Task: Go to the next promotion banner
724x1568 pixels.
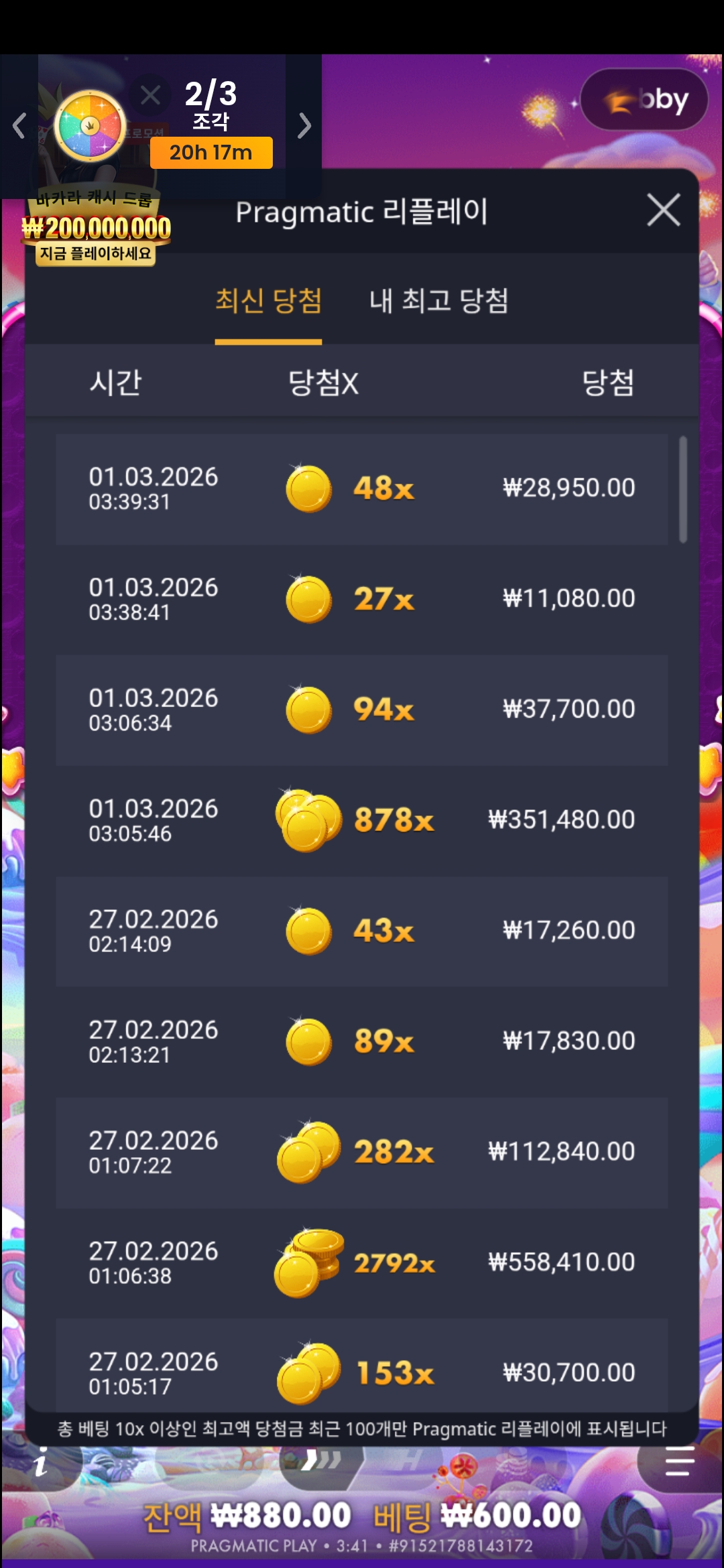Action: pyautogui.click(x=304, y=125)
